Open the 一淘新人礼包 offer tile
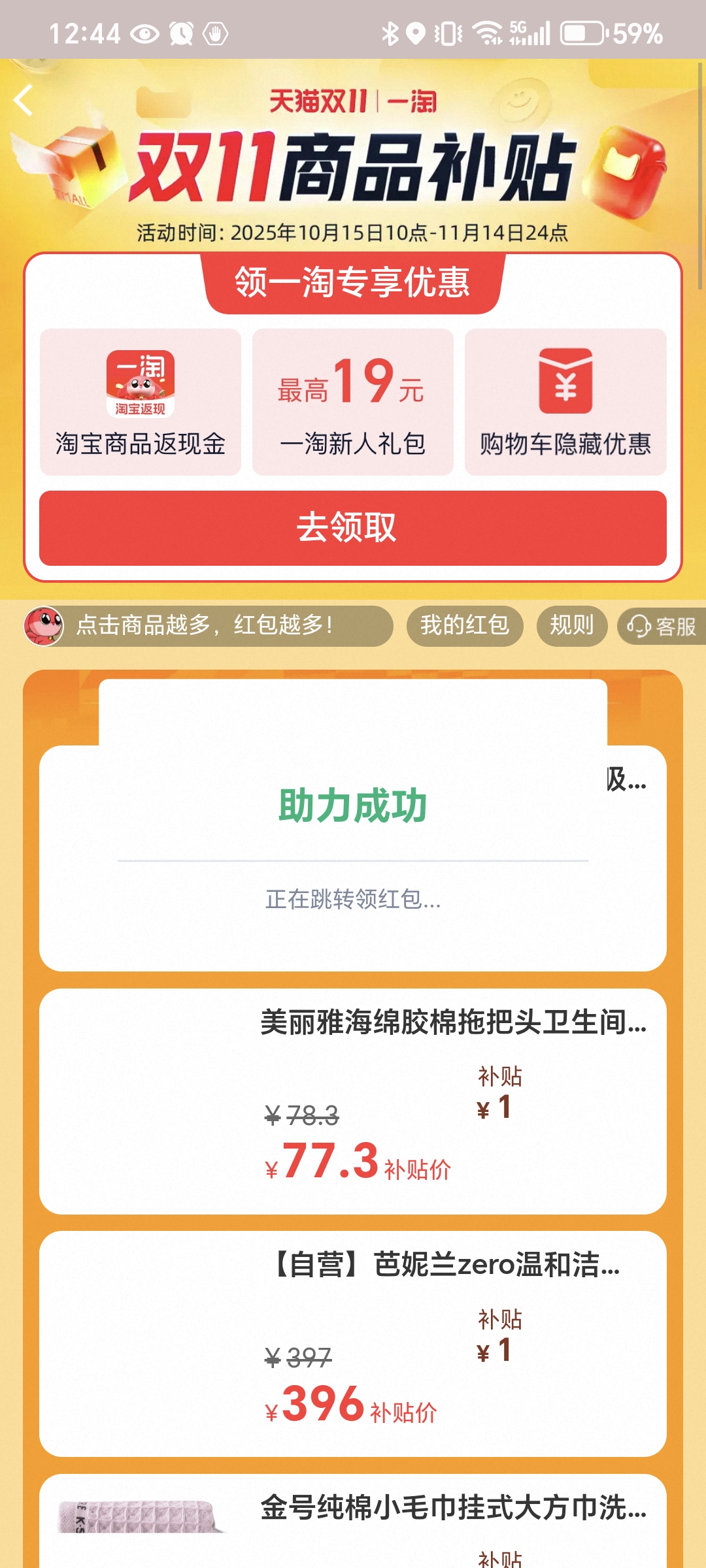 (353, 402)
